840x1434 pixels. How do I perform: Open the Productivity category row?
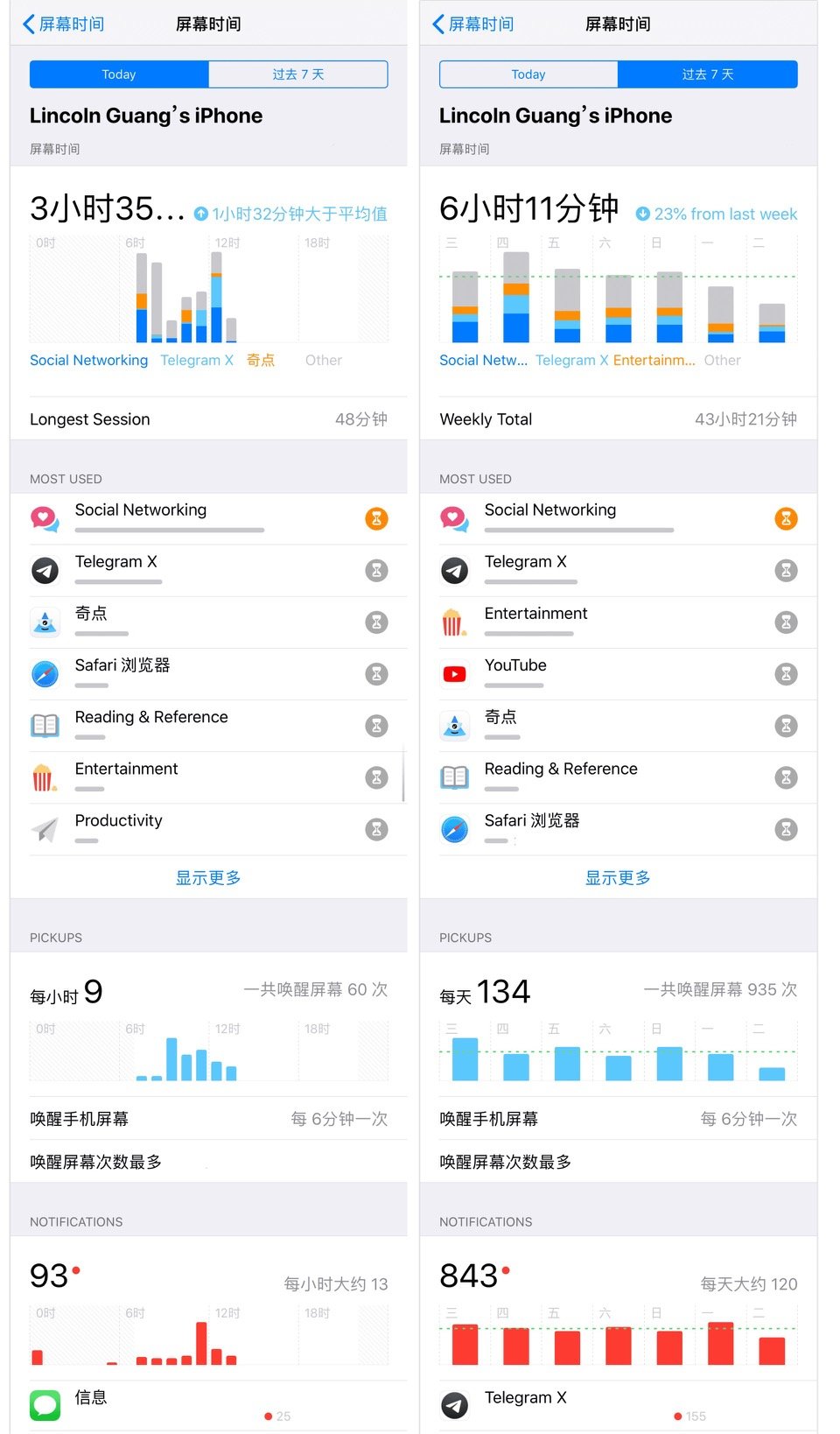coord(208,829)
